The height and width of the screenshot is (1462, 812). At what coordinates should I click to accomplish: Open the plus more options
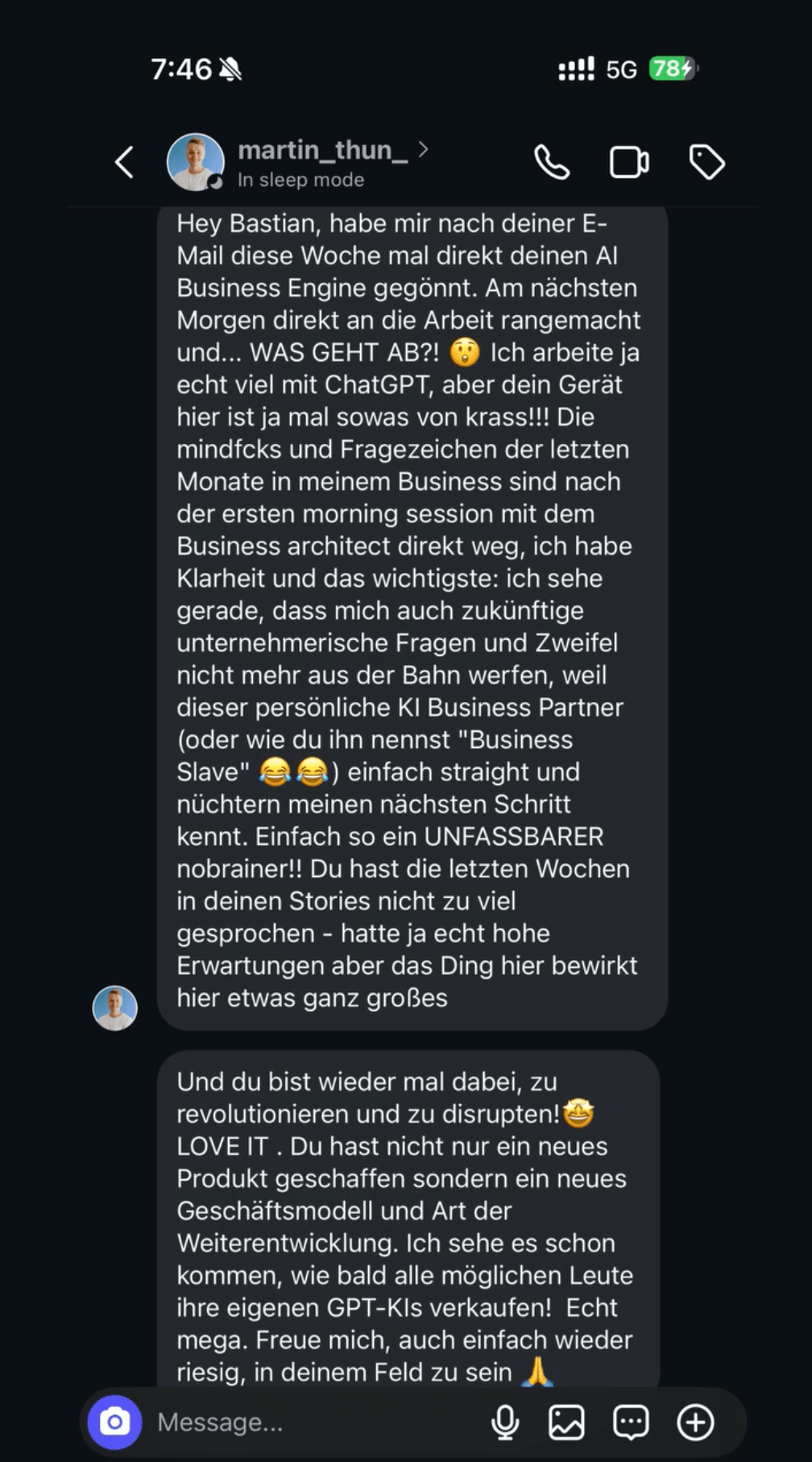pos(695,1423)
